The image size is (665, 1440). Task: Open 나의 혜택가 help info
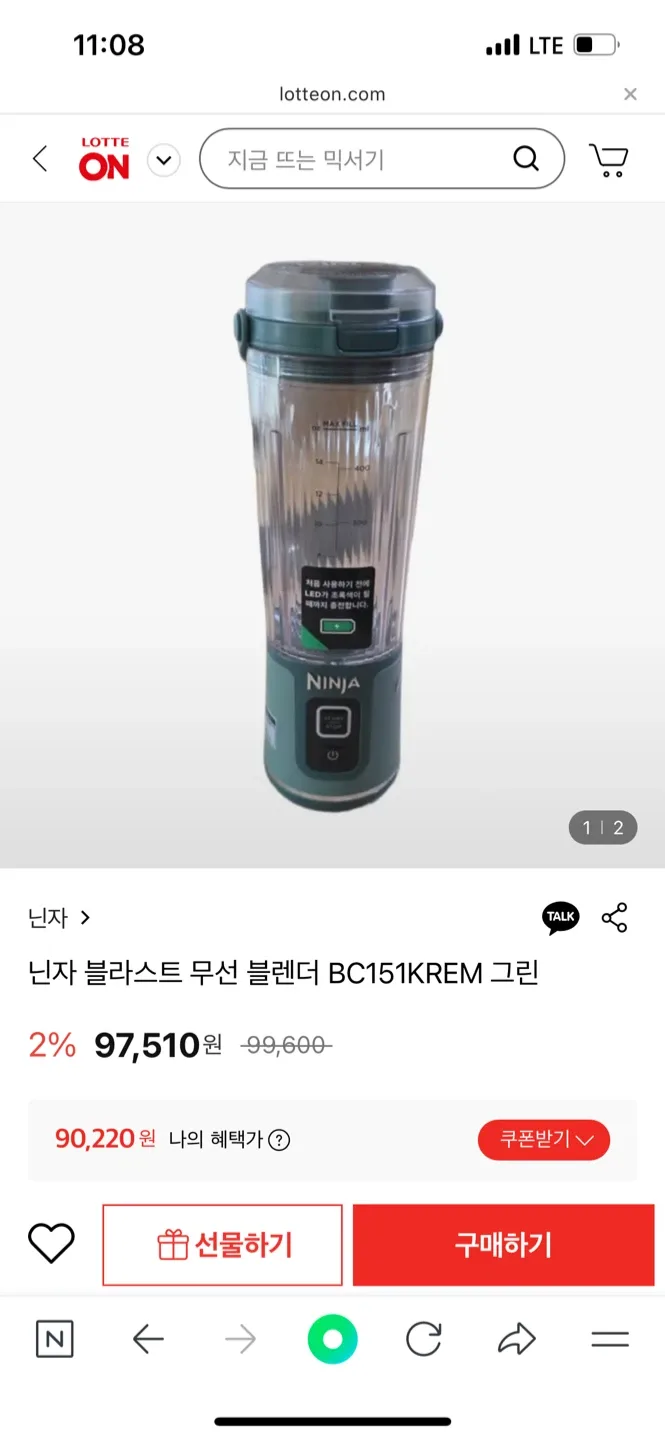pyautogui.click(x=280, y=1139)
